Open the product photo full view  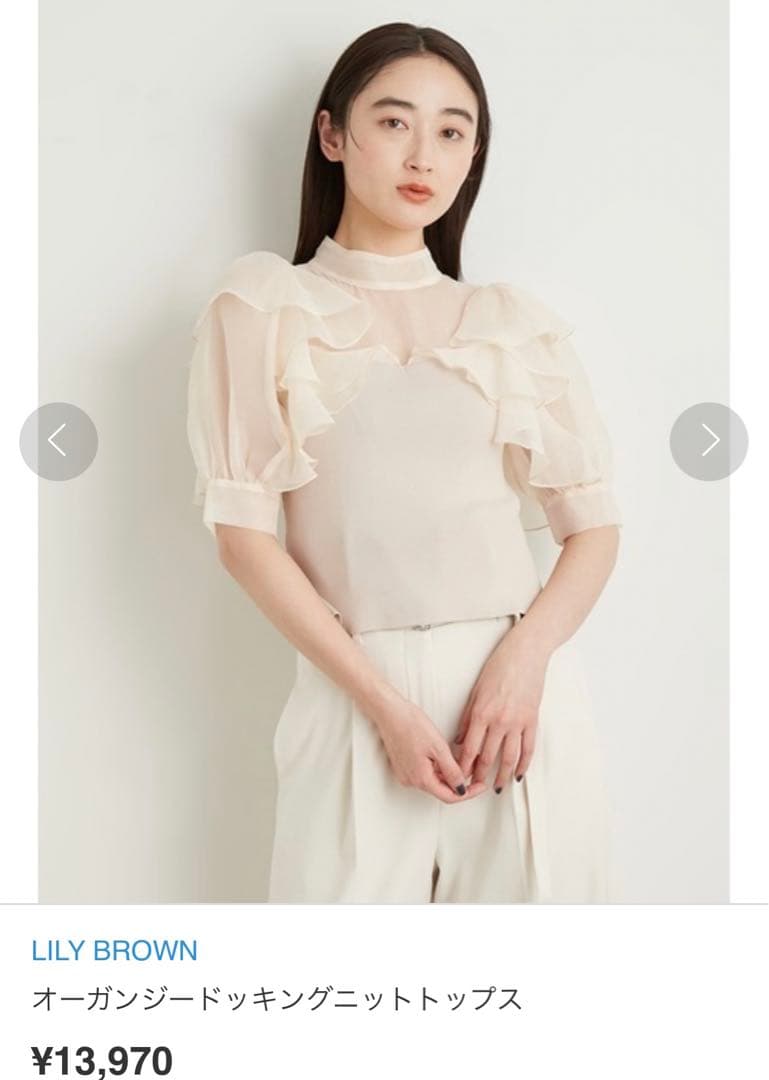coord(384,451)
